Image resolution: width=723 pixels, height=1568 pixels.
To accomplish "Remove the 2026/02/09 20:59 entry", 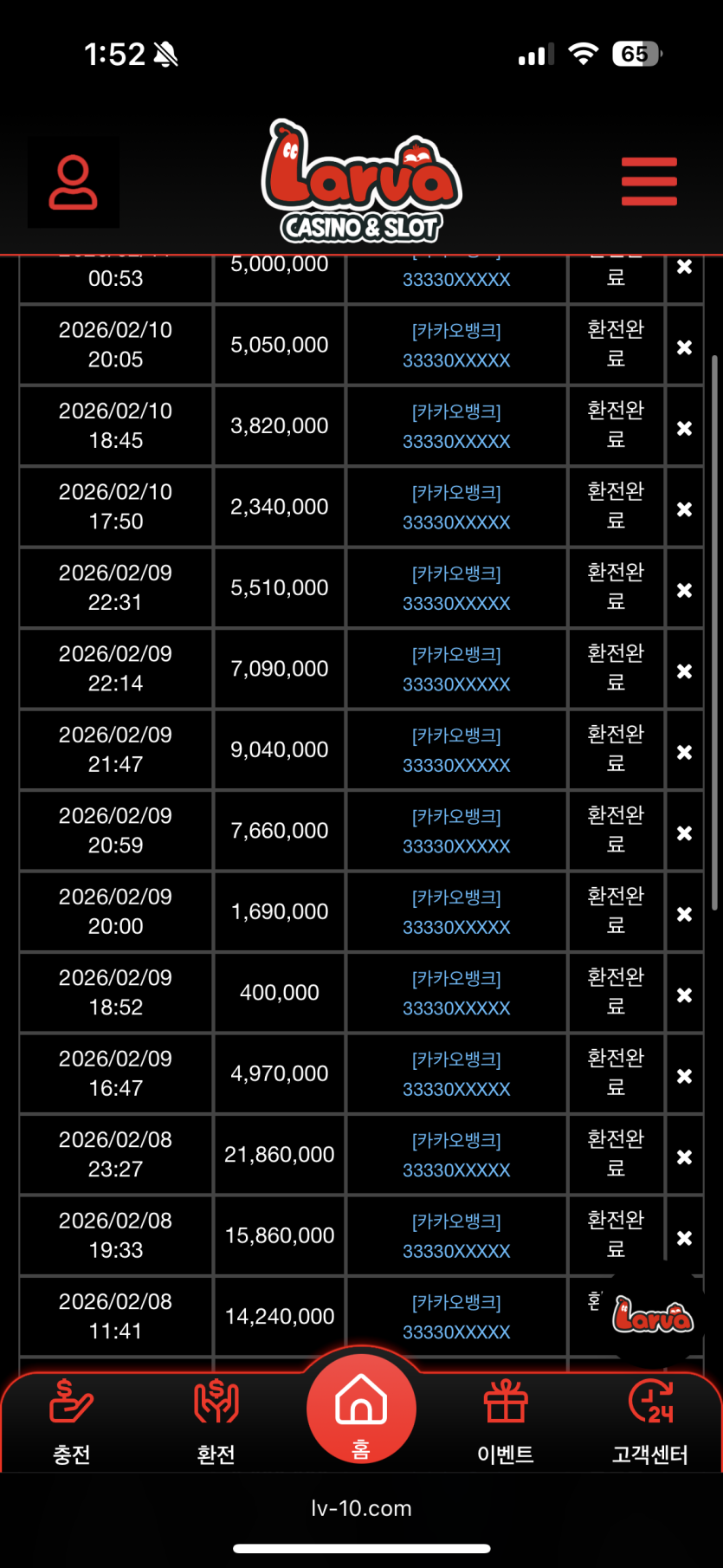I will point(684,833).
